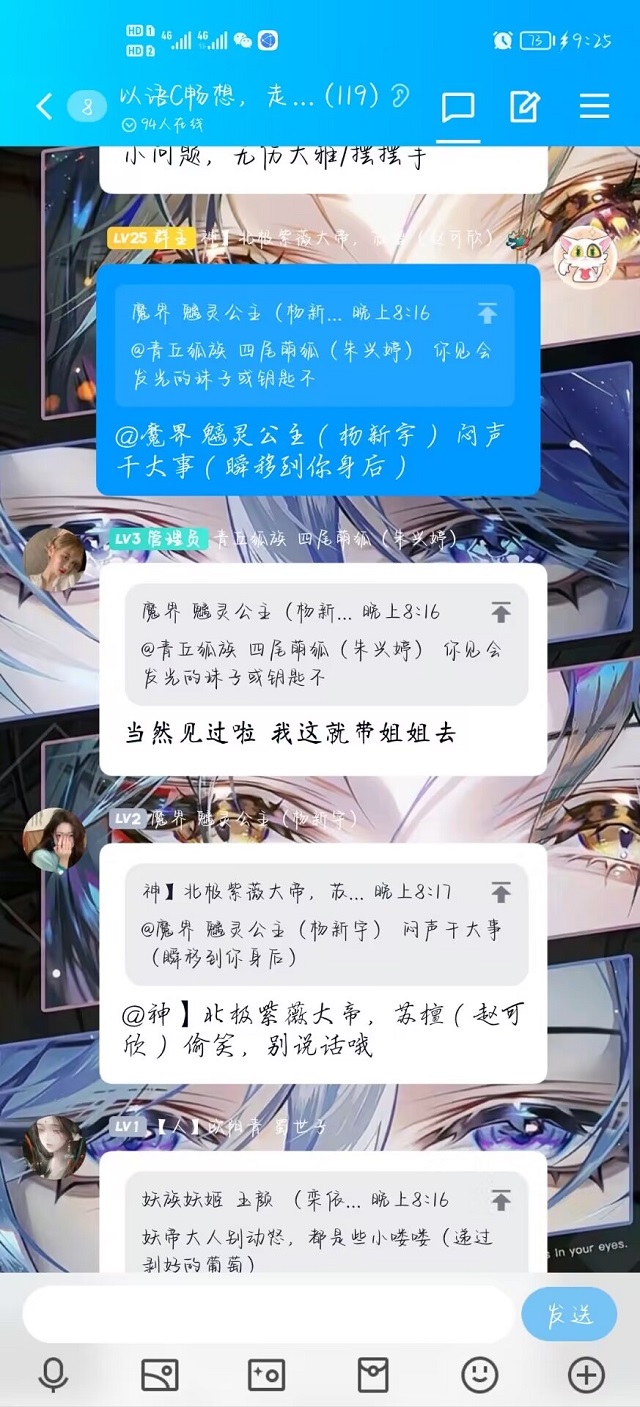The width and height of the screenshot is (640, 1407).
Task: Open the photo gallery picker
Action: (x=160, y=1376)
